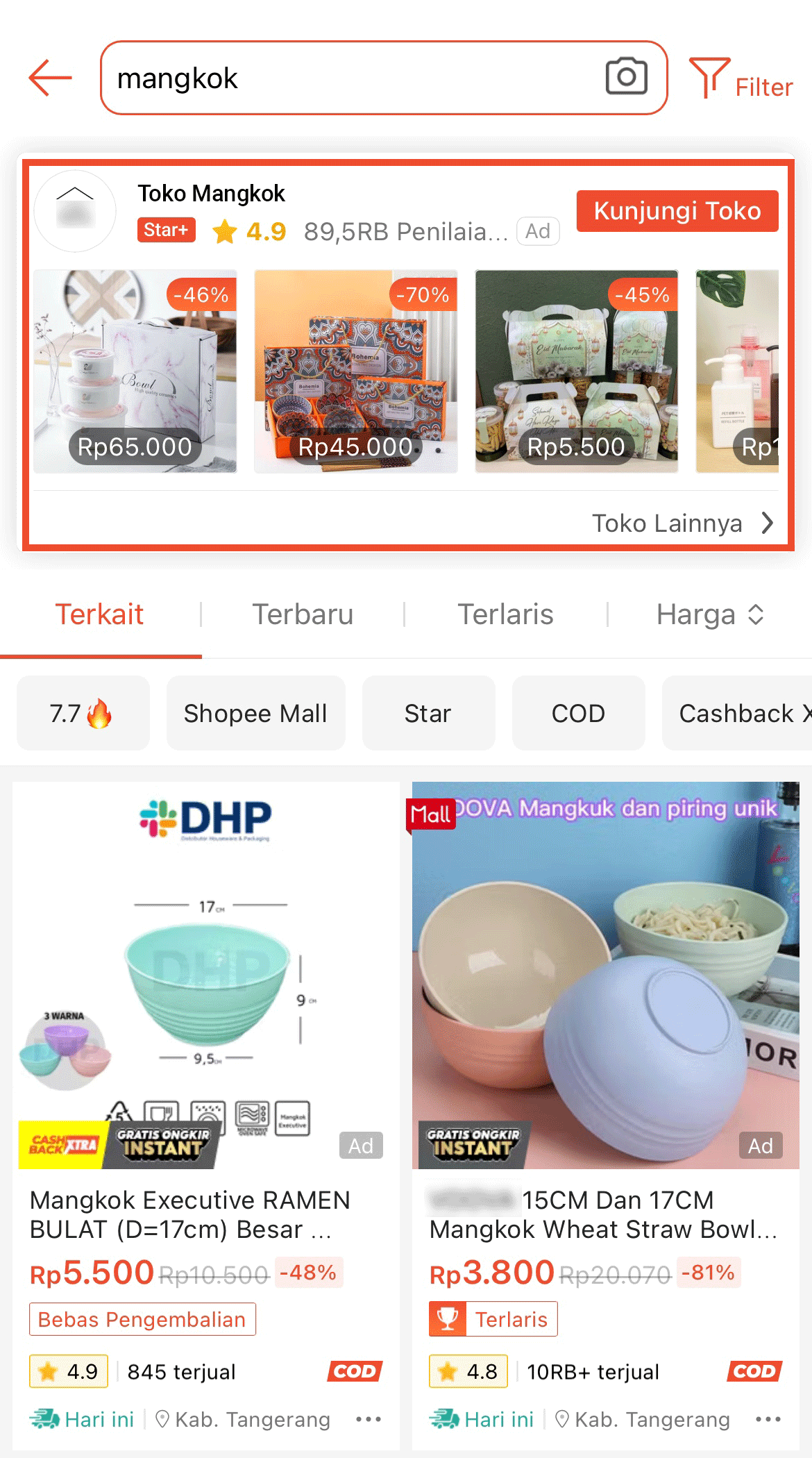
Task: Toggle the Shopee Mall filter chip
Action: tap(255, 713)
